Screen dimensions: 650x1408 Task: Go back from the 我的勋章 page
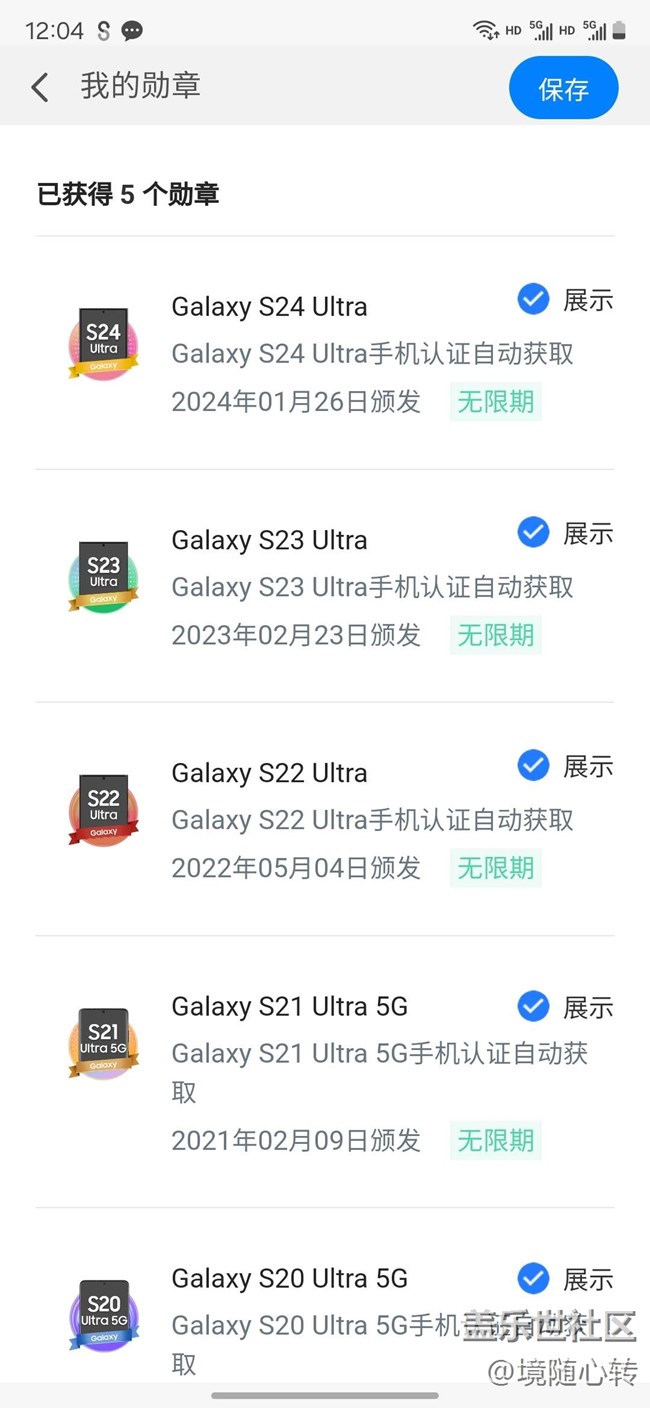tap(40, 88)
